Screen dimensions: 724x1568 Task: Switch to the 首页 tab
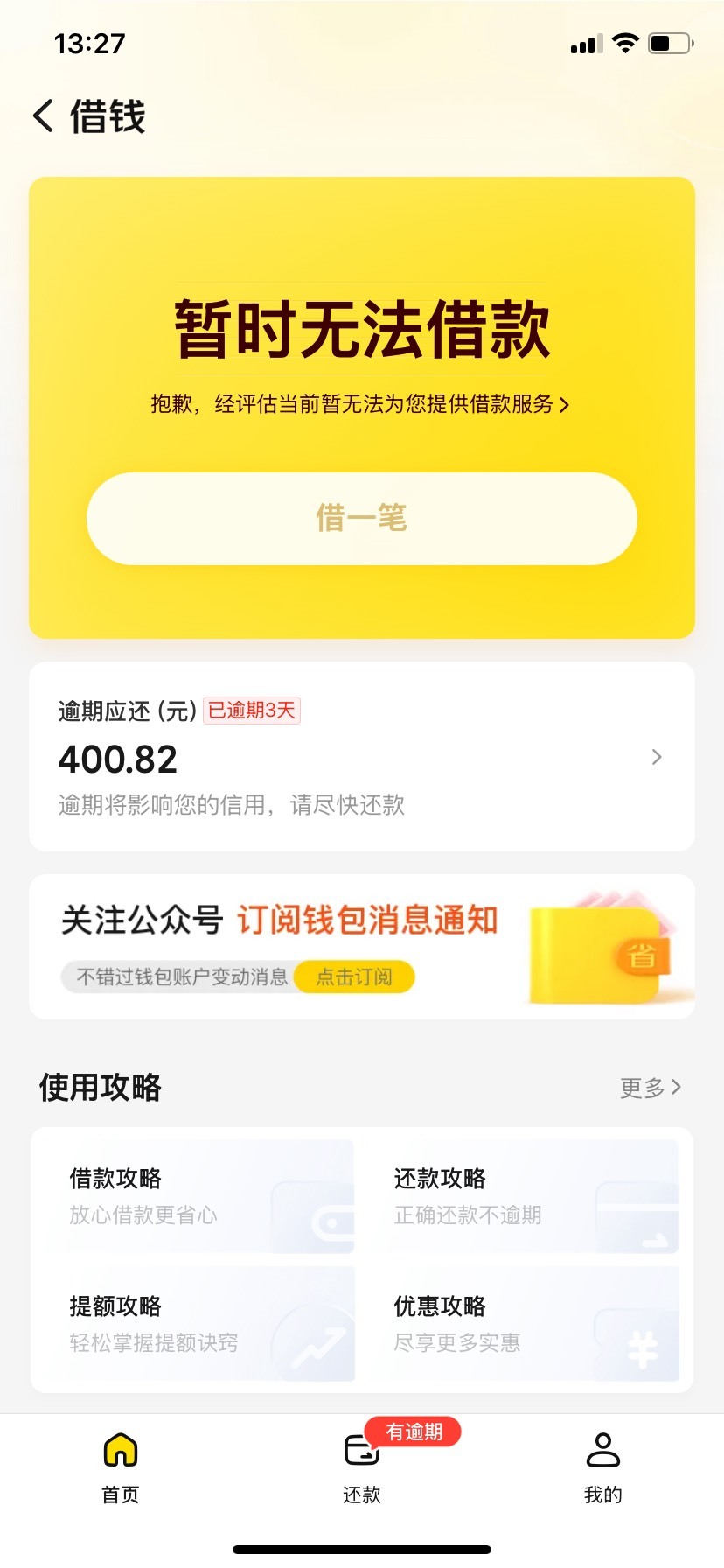(x=121, y=1463)
